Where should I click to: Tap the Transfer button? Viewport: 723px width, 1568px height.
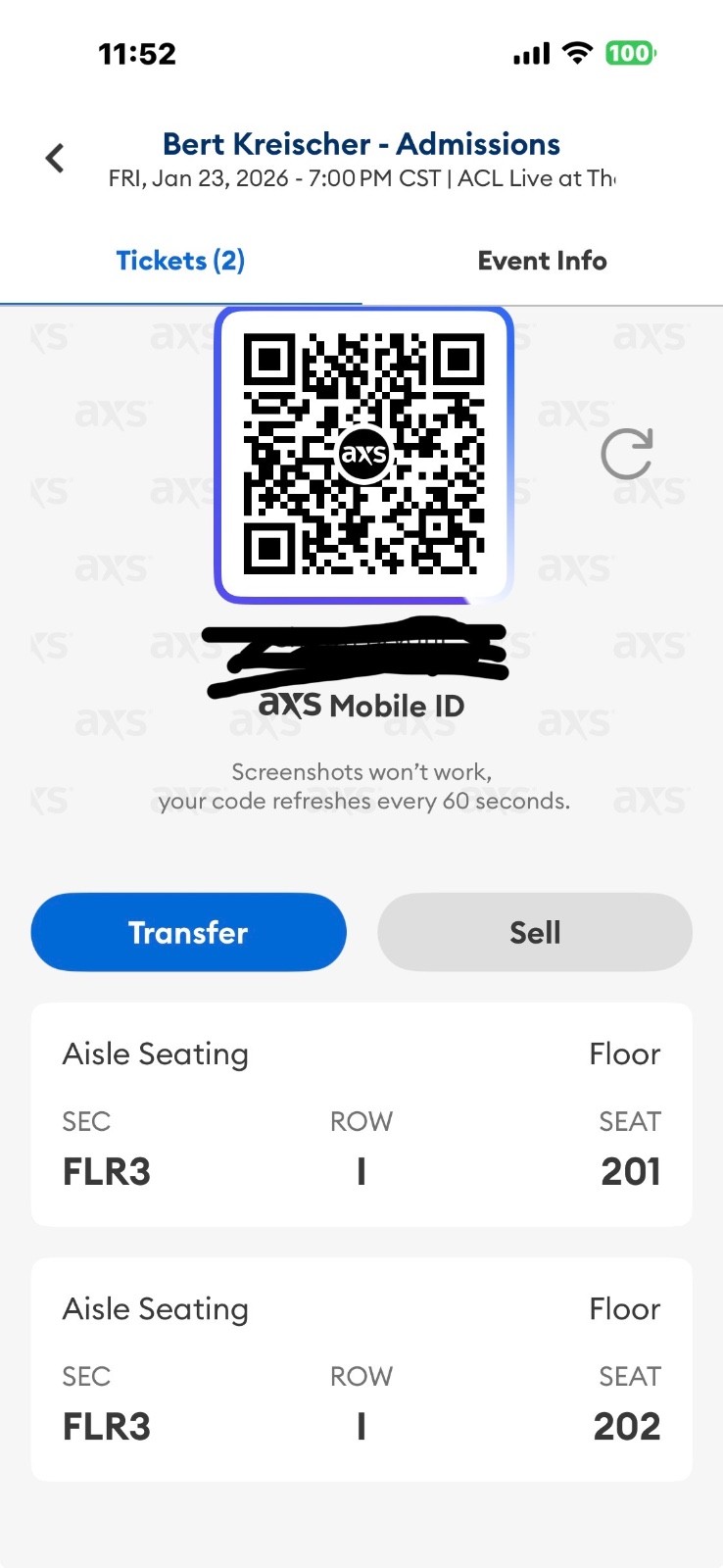point(188,932)
